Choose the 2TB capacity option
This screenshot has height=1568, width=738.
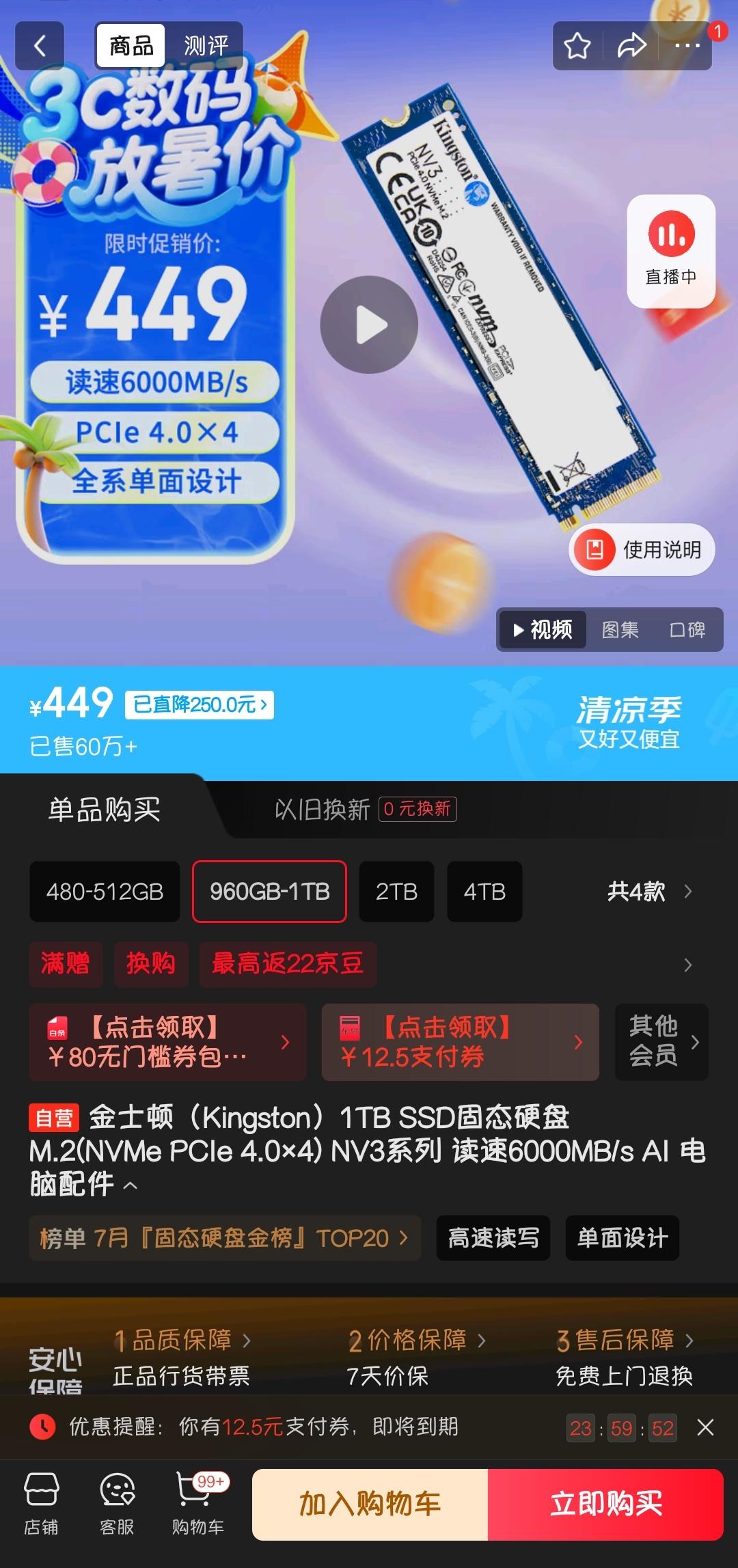(x=396, y=892)
